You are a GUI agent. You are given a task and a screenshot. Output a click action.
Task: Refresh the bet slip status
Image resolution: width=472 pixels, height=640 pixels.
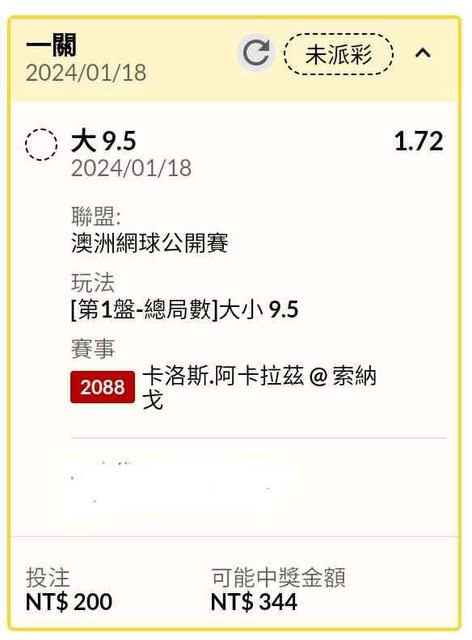256,53
